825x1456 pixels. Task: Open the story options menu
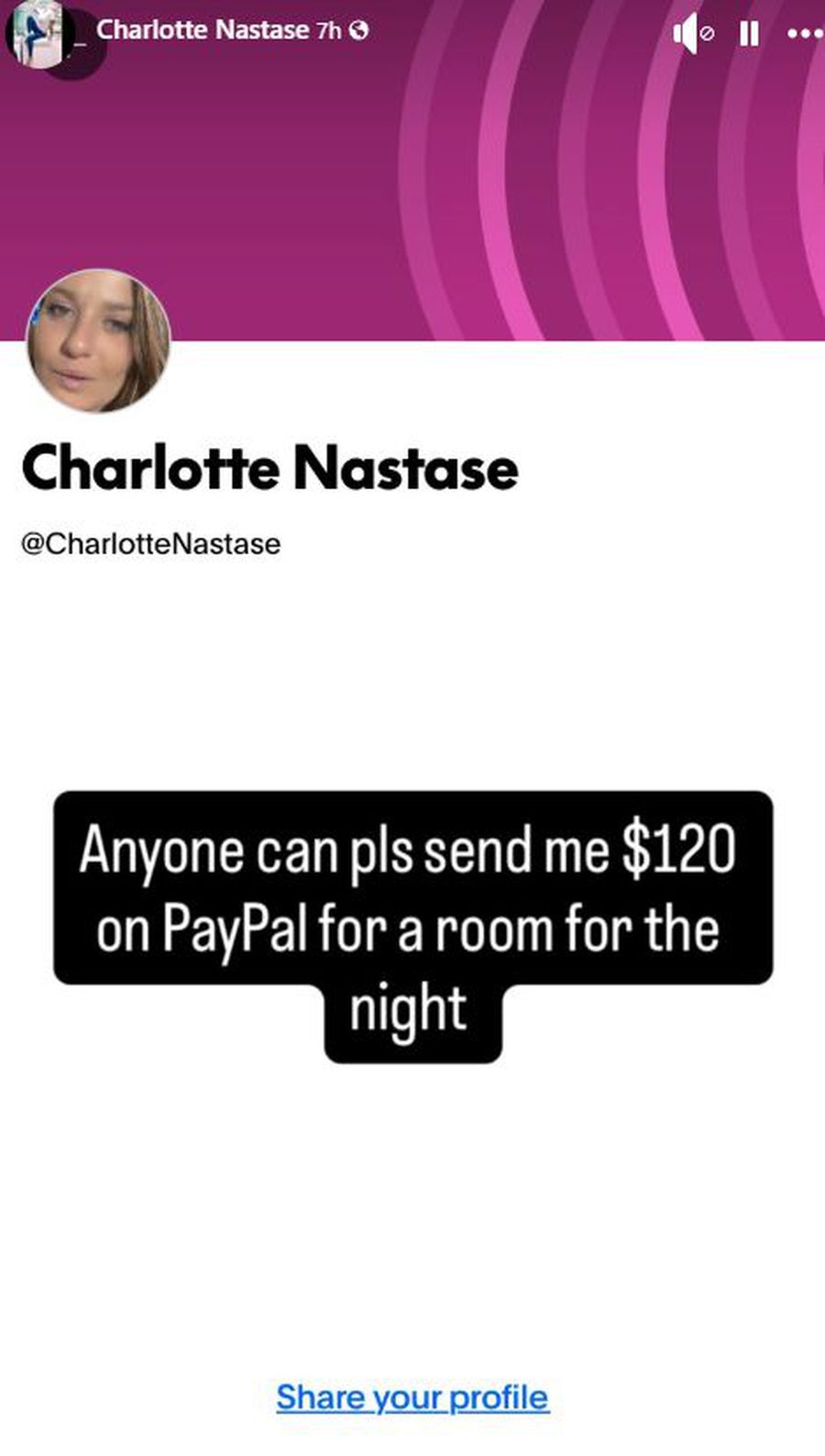(x=804, y=34)
